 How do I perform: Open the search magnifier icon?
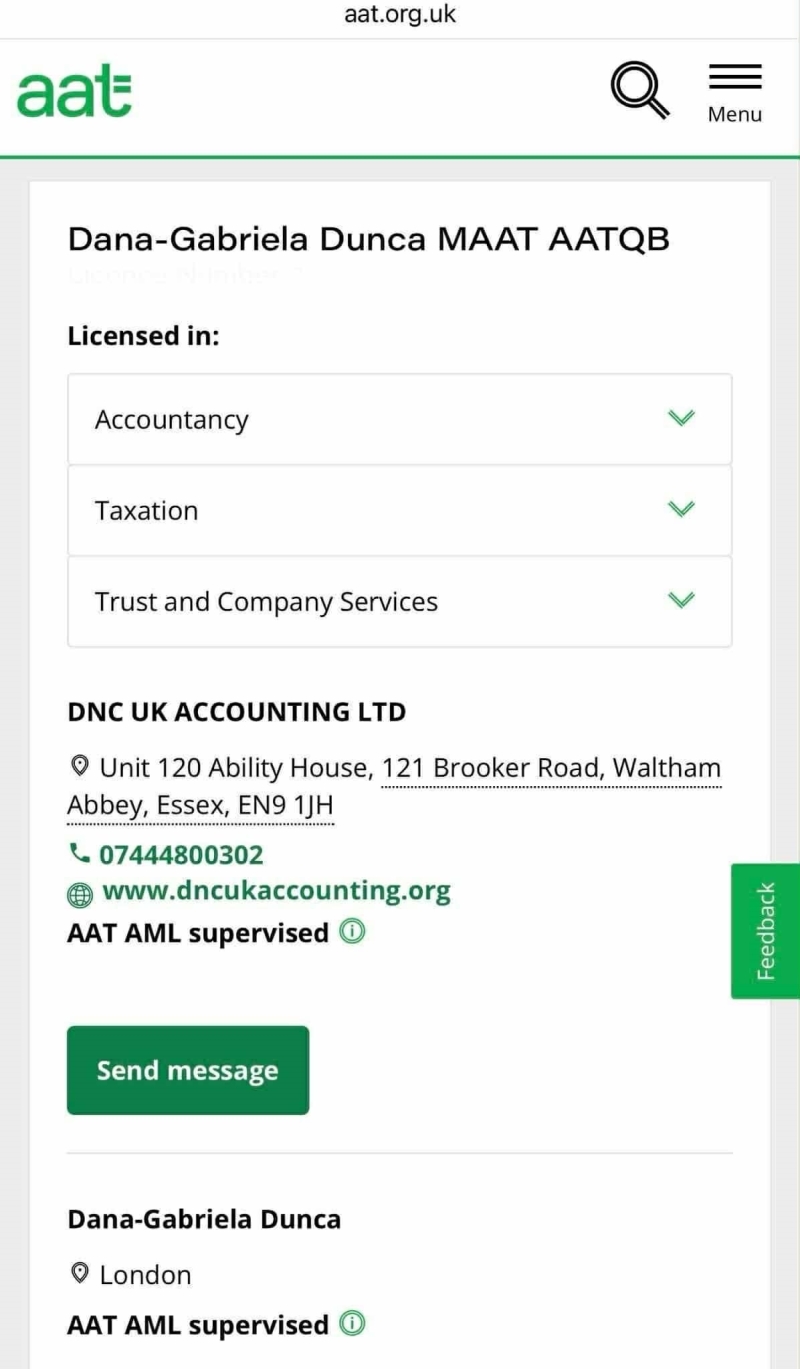pyautogui.click(x=640, y=91)
